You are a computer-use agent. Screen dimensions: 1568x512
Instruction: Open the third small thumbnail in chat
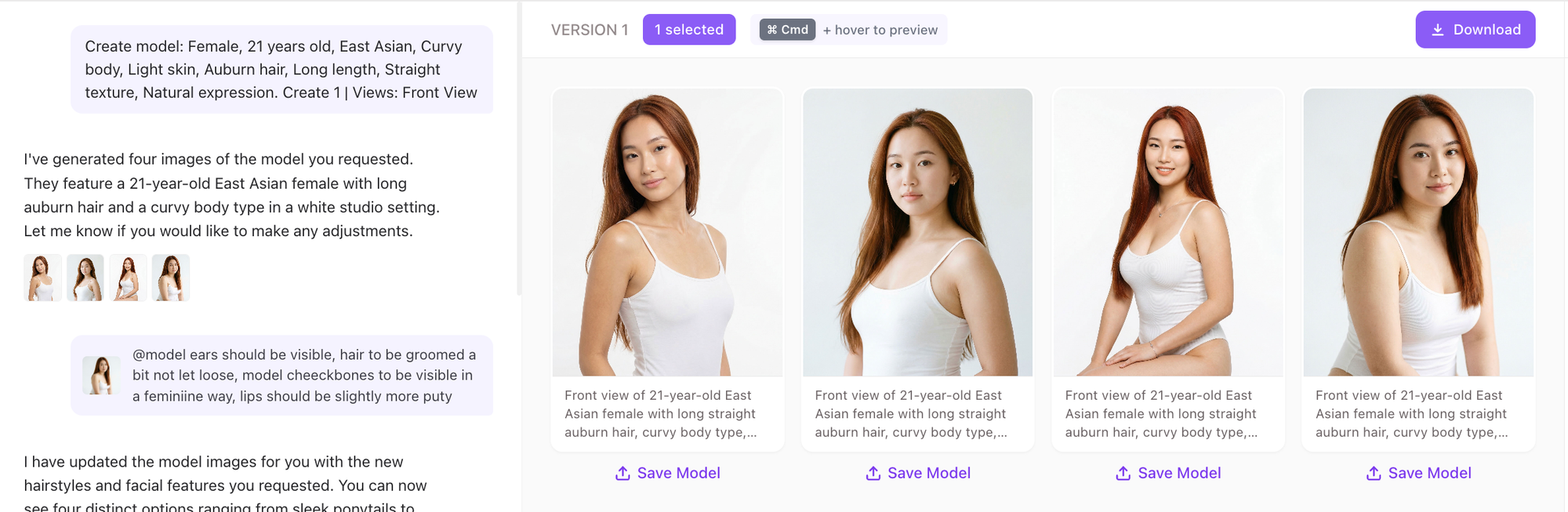128,278
